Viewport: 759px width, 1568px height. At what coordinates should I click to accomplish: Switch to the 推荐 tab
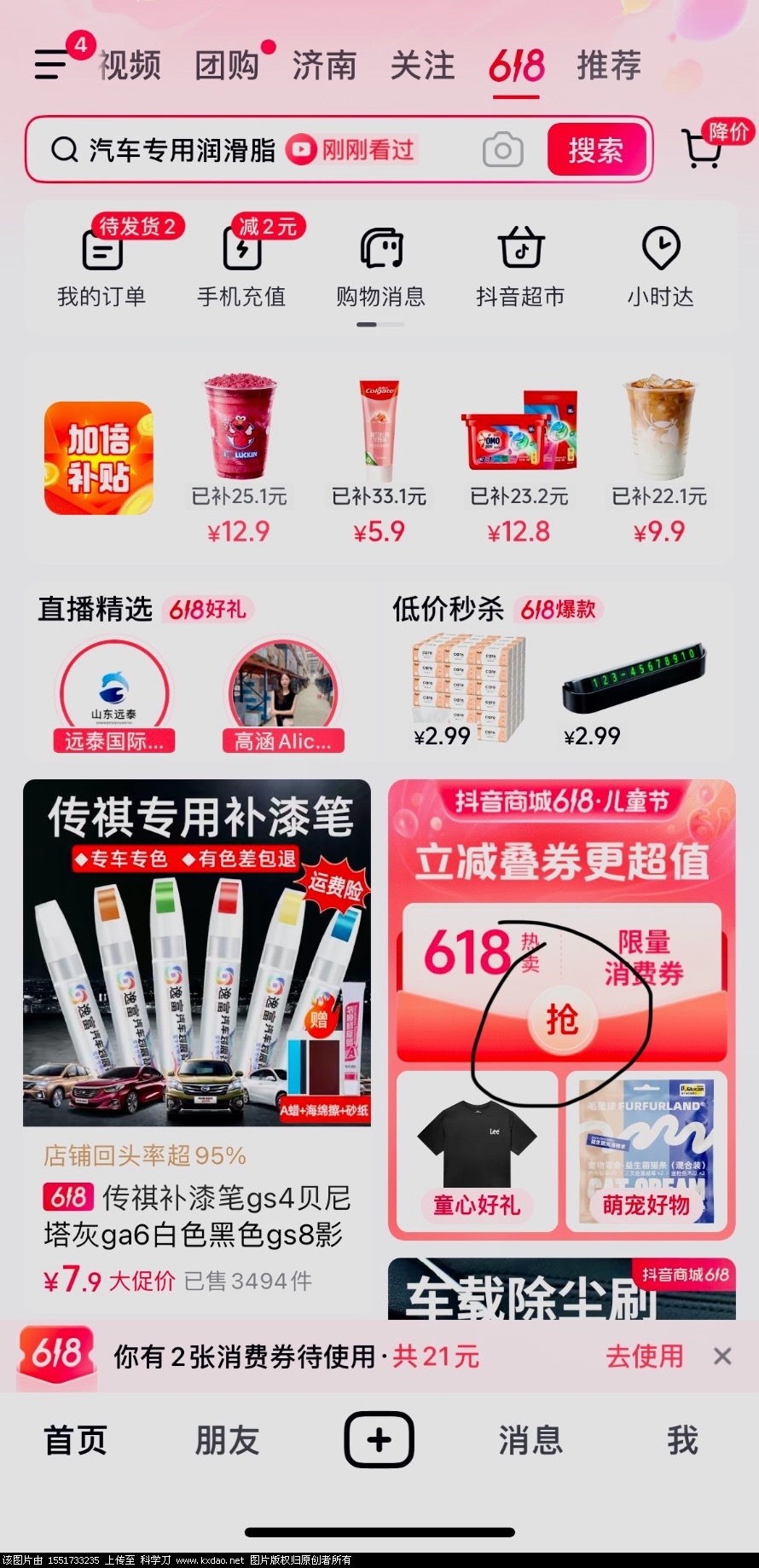point(608,66)
